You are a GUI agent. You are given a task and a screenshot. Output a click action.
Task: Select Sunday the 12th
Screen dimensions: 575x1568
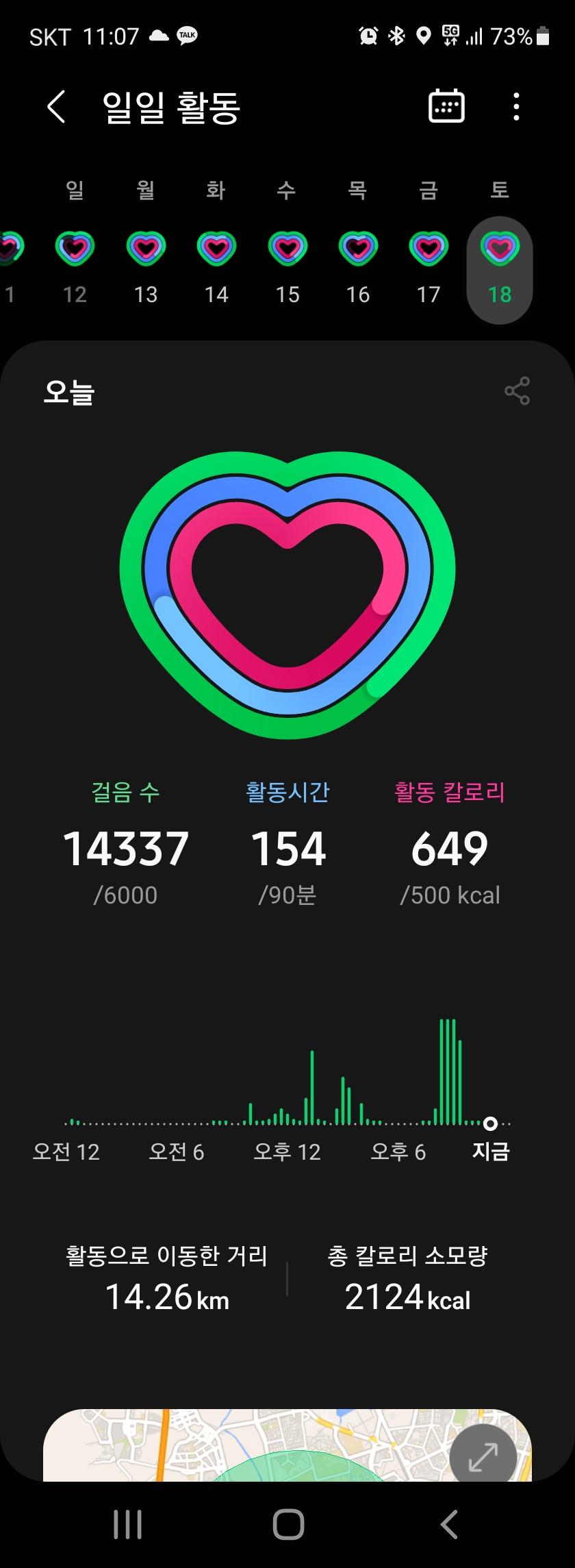point(75,269)
